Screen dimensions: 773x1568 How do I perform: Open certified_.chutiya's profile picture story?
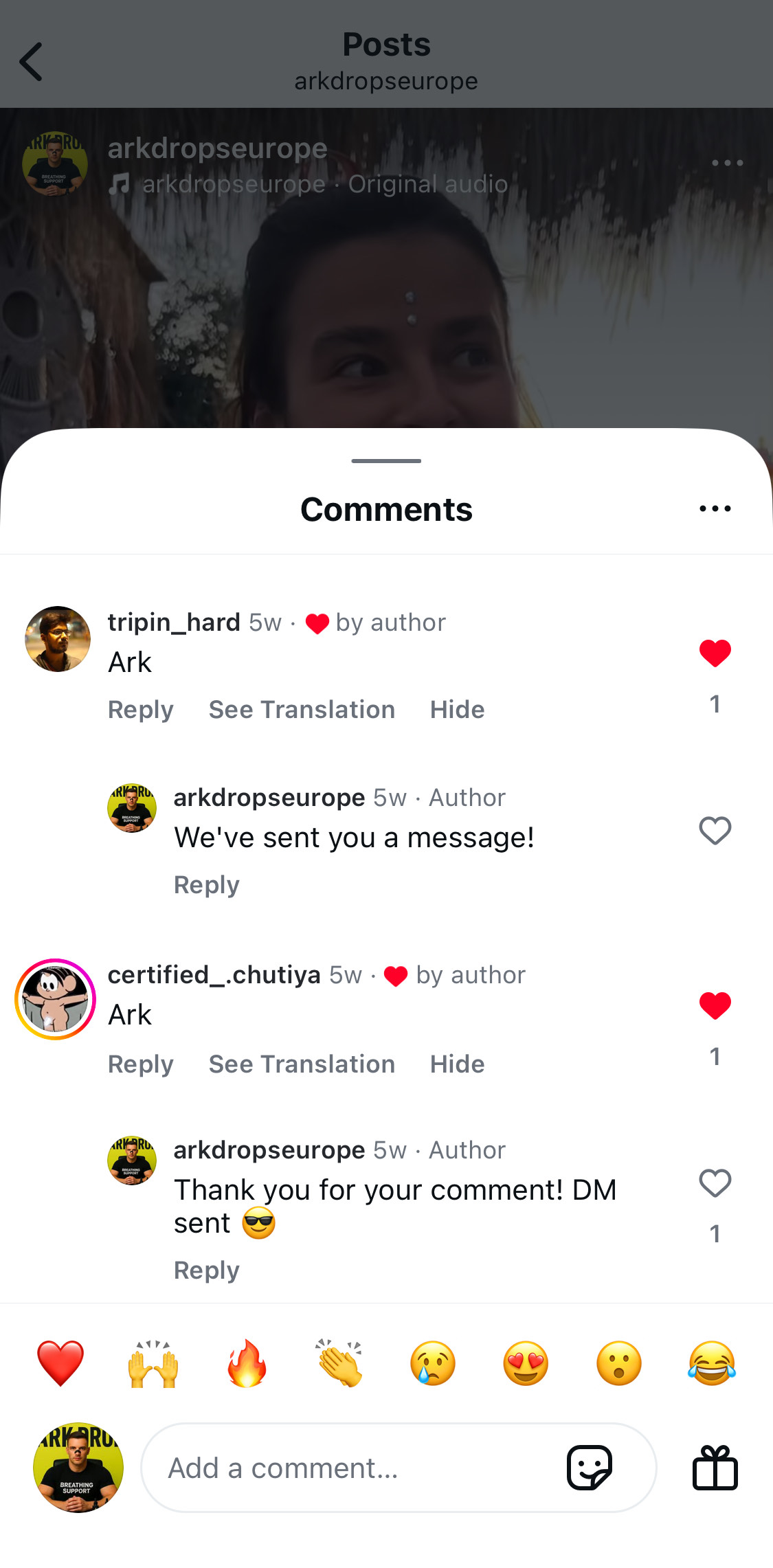(56, 999)
